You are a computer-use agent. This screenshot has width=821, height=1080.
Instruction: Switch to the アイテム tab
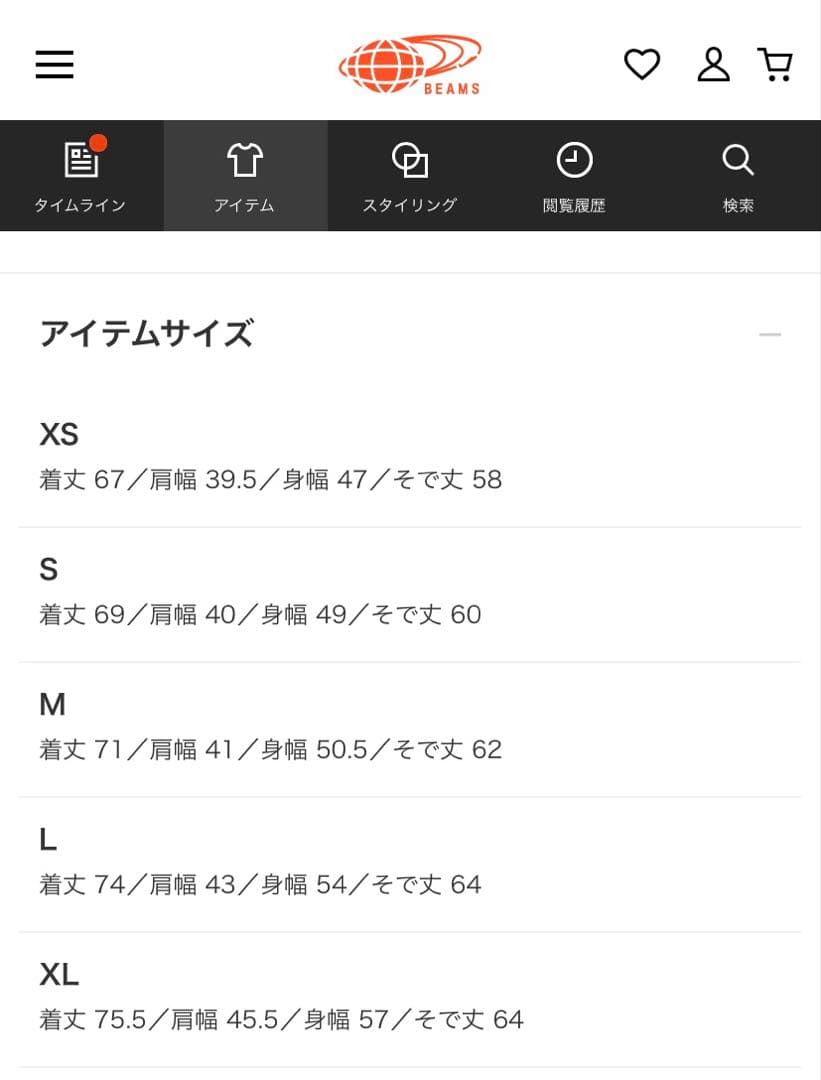(x=245, y=176)
